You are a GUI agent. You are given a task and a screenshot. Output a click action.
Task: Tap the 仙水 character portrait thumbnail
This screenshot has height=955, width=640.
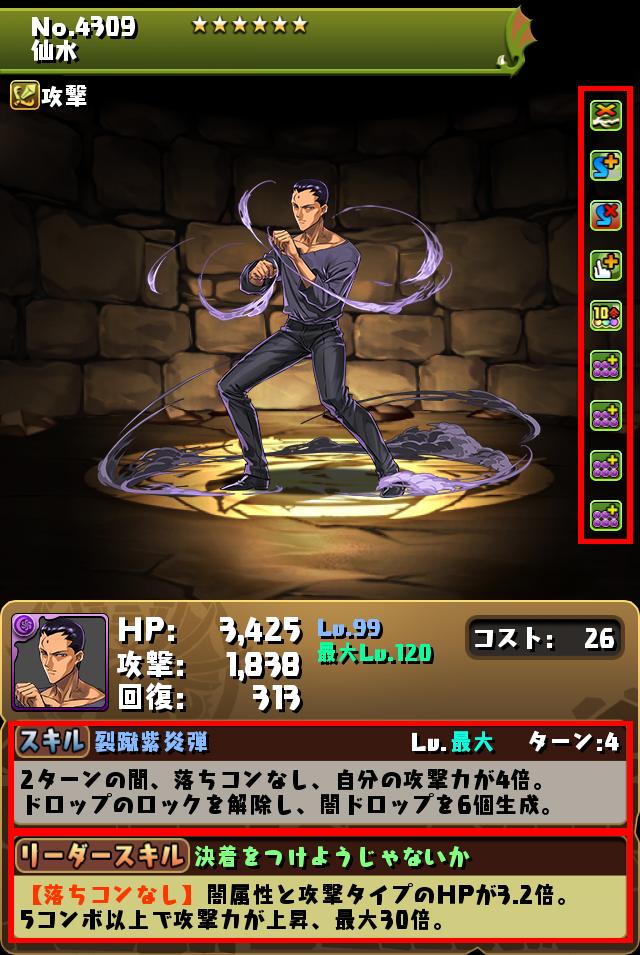pos(60,662)
